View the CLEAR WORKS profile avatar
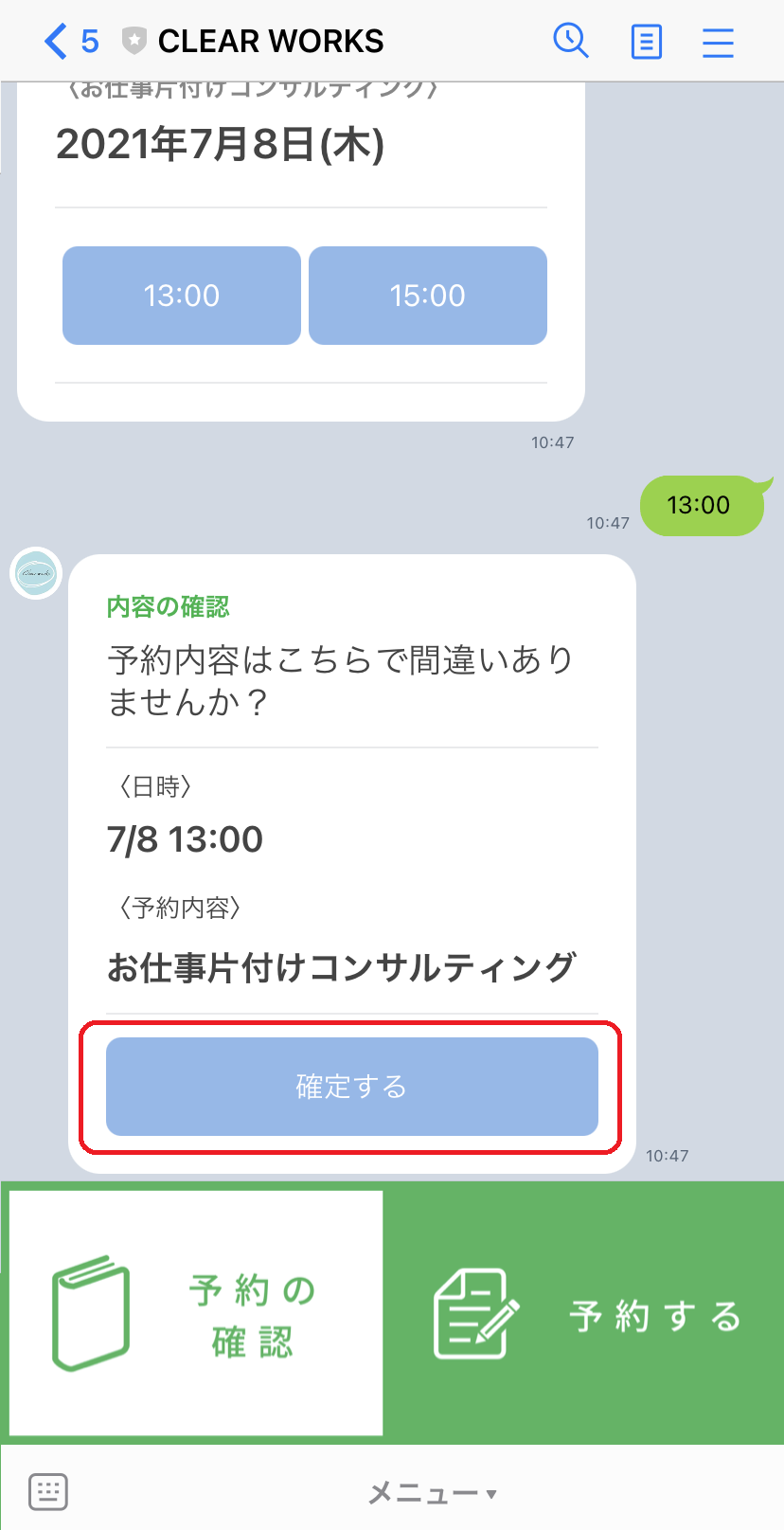 pos(36,573)
